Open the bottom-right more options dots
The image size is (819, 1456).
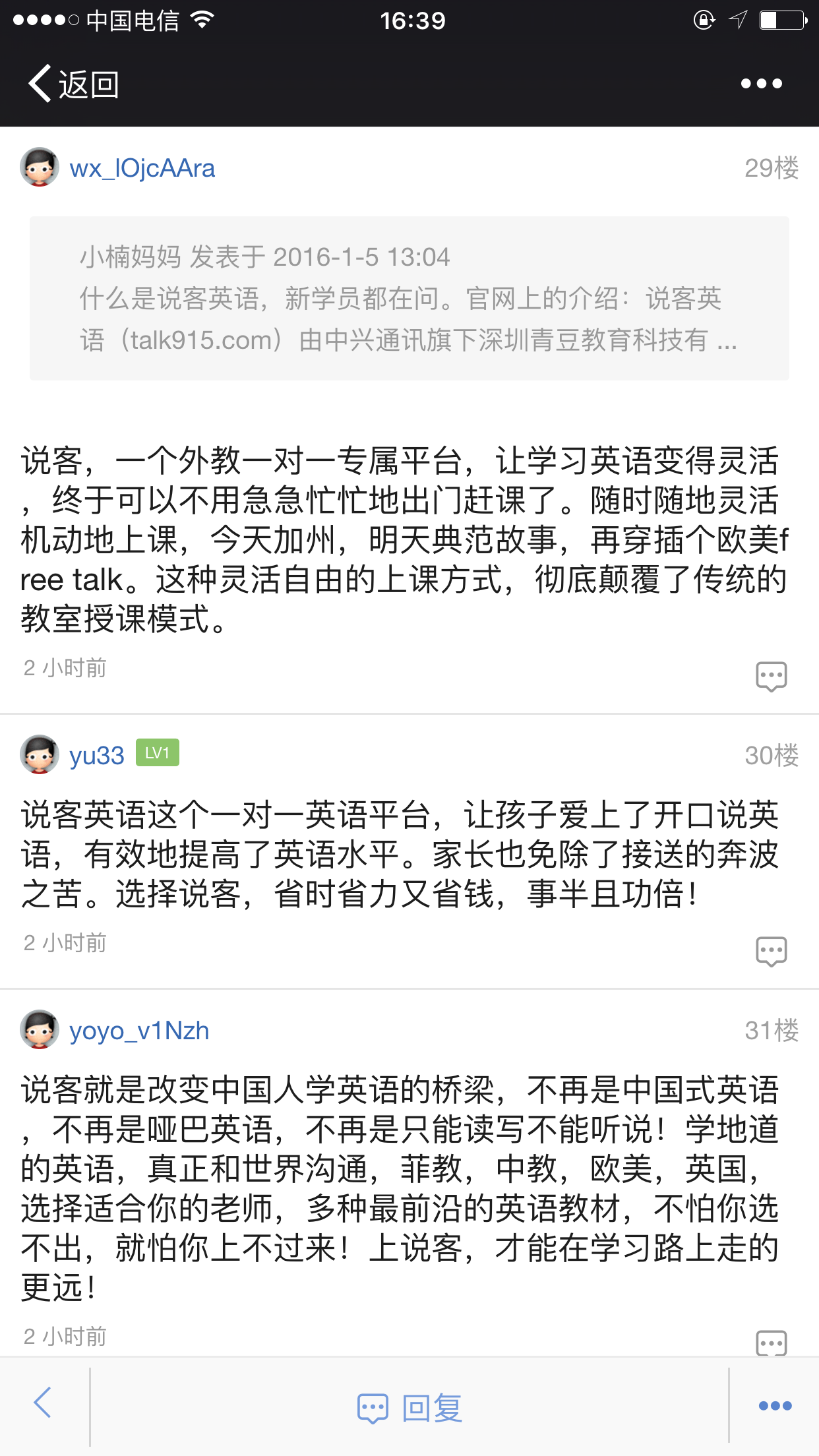click(x=775, y=1406)
